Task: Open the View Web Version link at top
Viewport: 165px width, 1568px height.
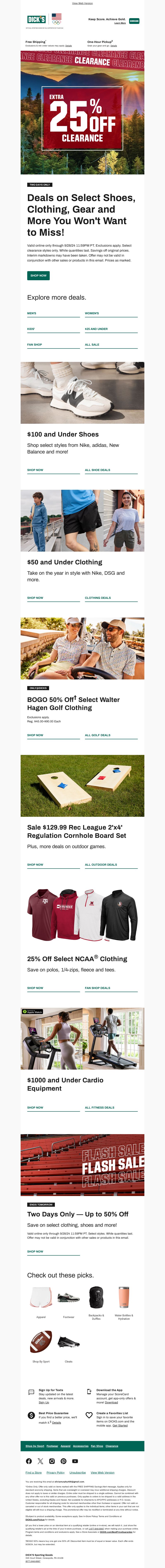Action: (82, 3)
